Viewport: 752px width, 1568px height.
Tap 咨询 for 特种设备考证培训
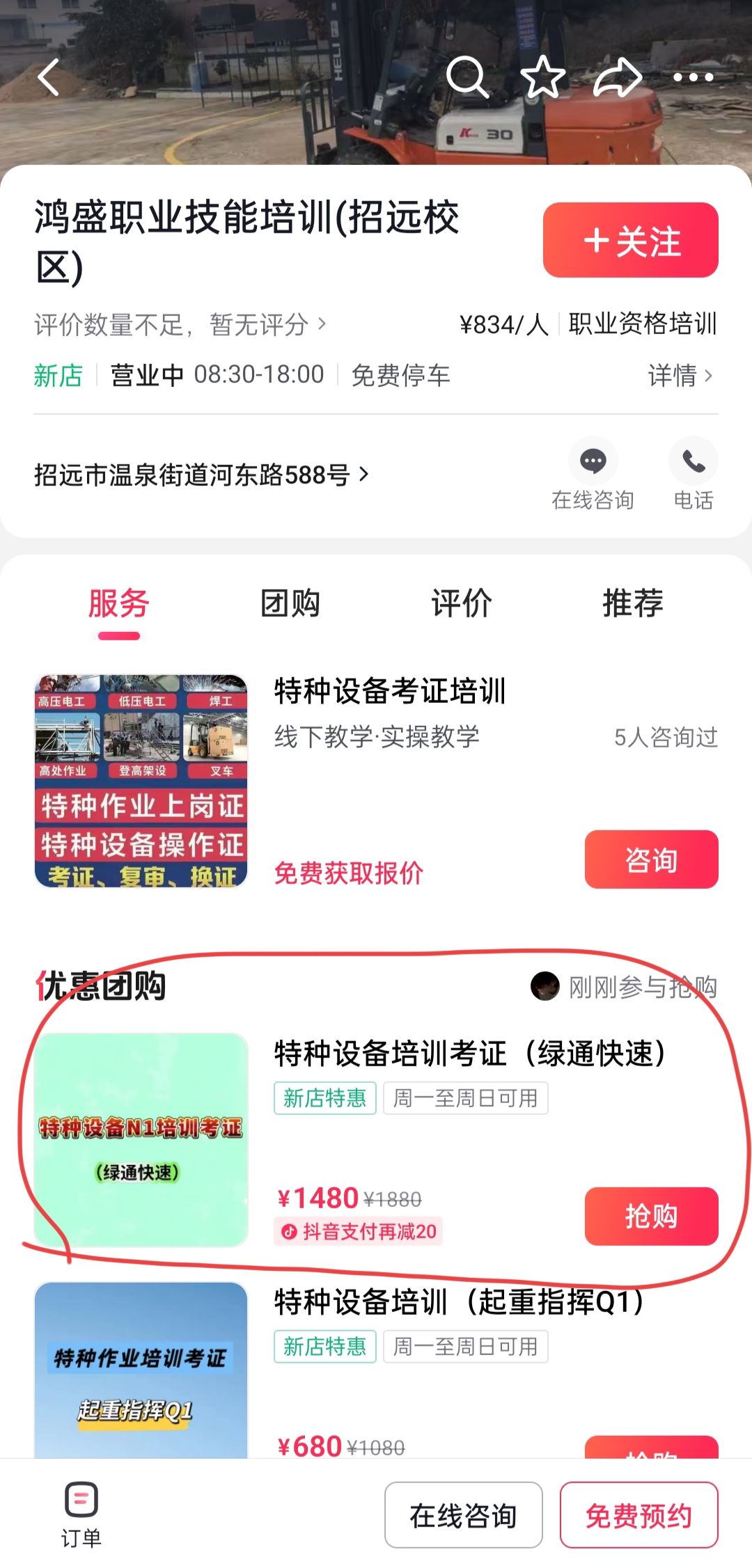tap(651, 860)
